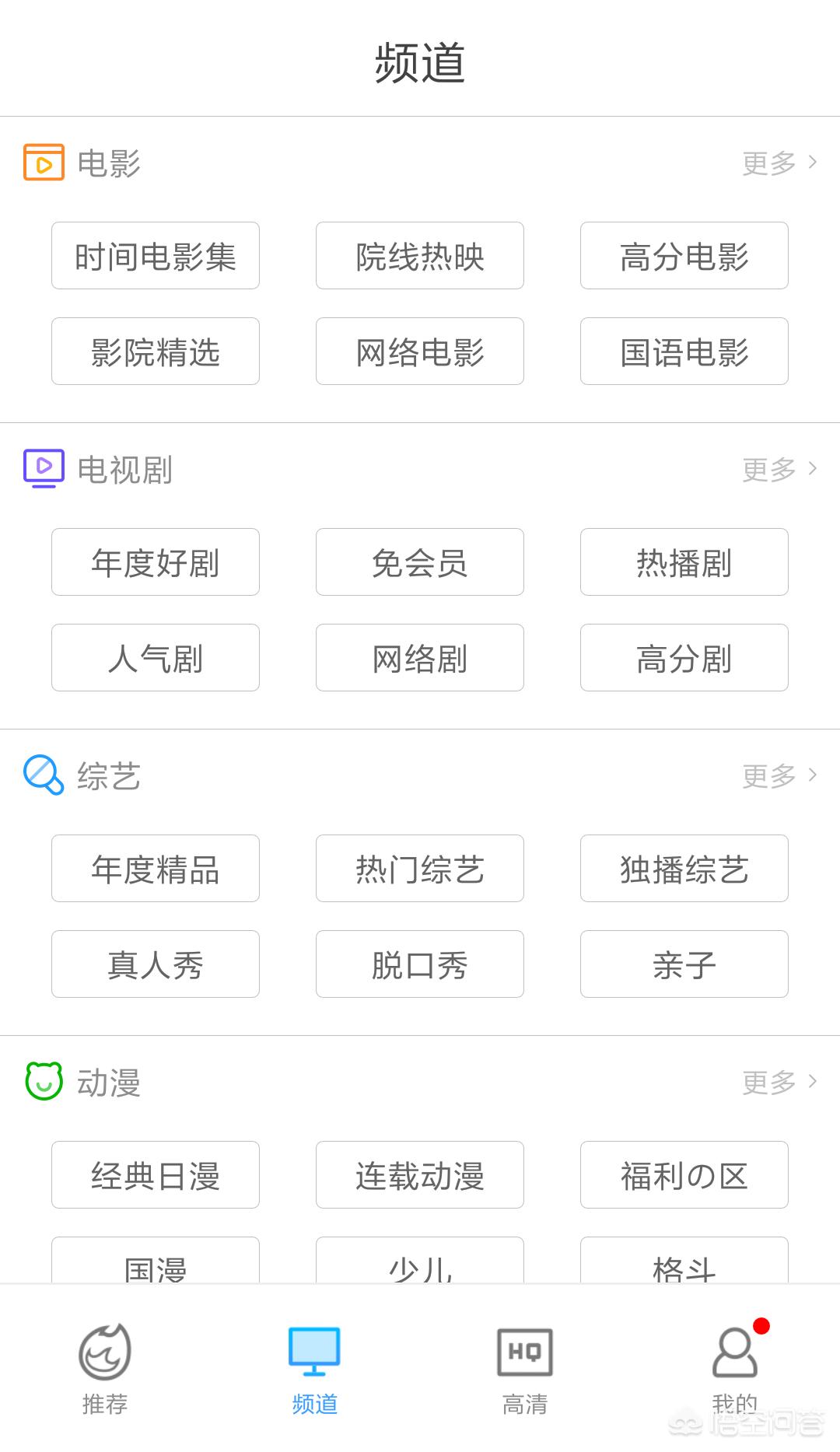The height and width of the screenshot is (1452, 840).
Task: Expand 更多 for 电视剧
Action: tap(779, 469)
